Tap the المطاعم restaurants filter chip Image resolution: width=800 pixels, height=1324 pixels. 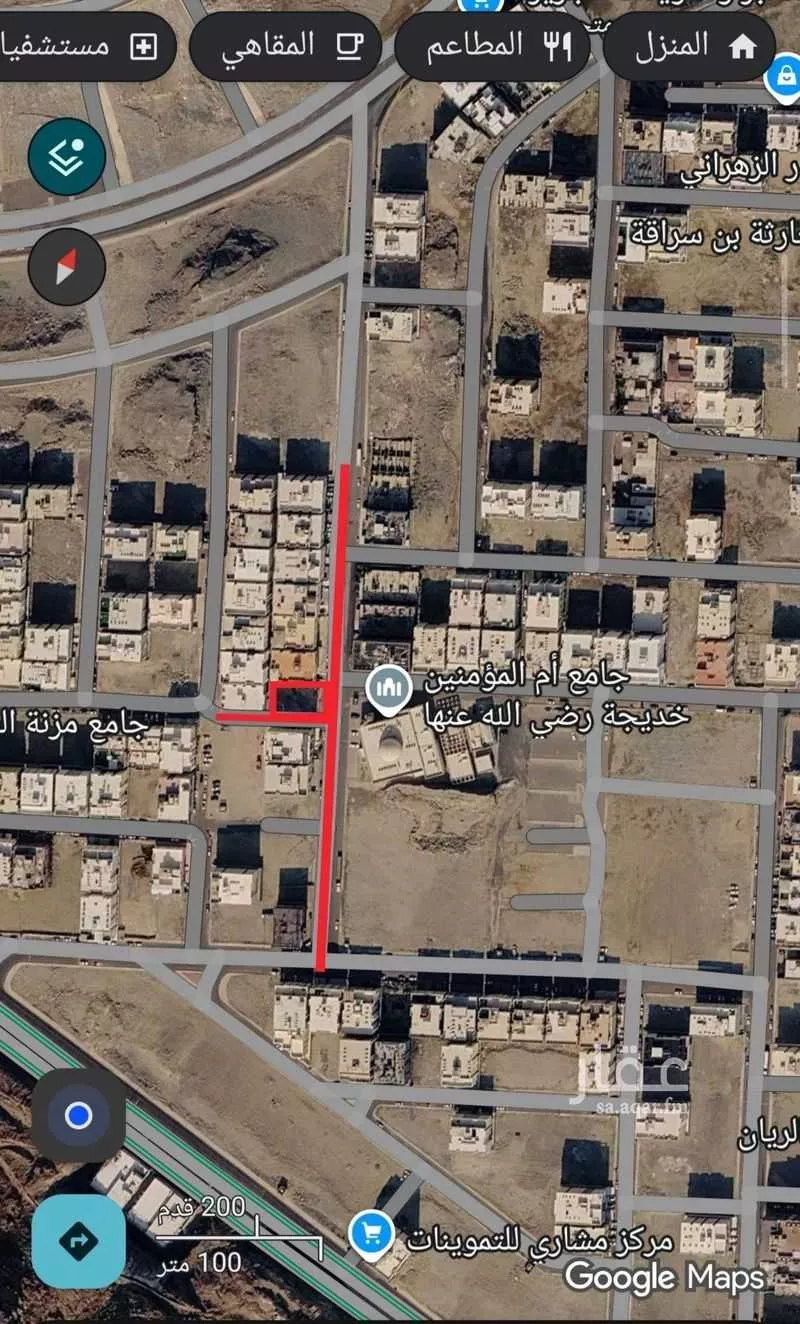click(492, 46)
